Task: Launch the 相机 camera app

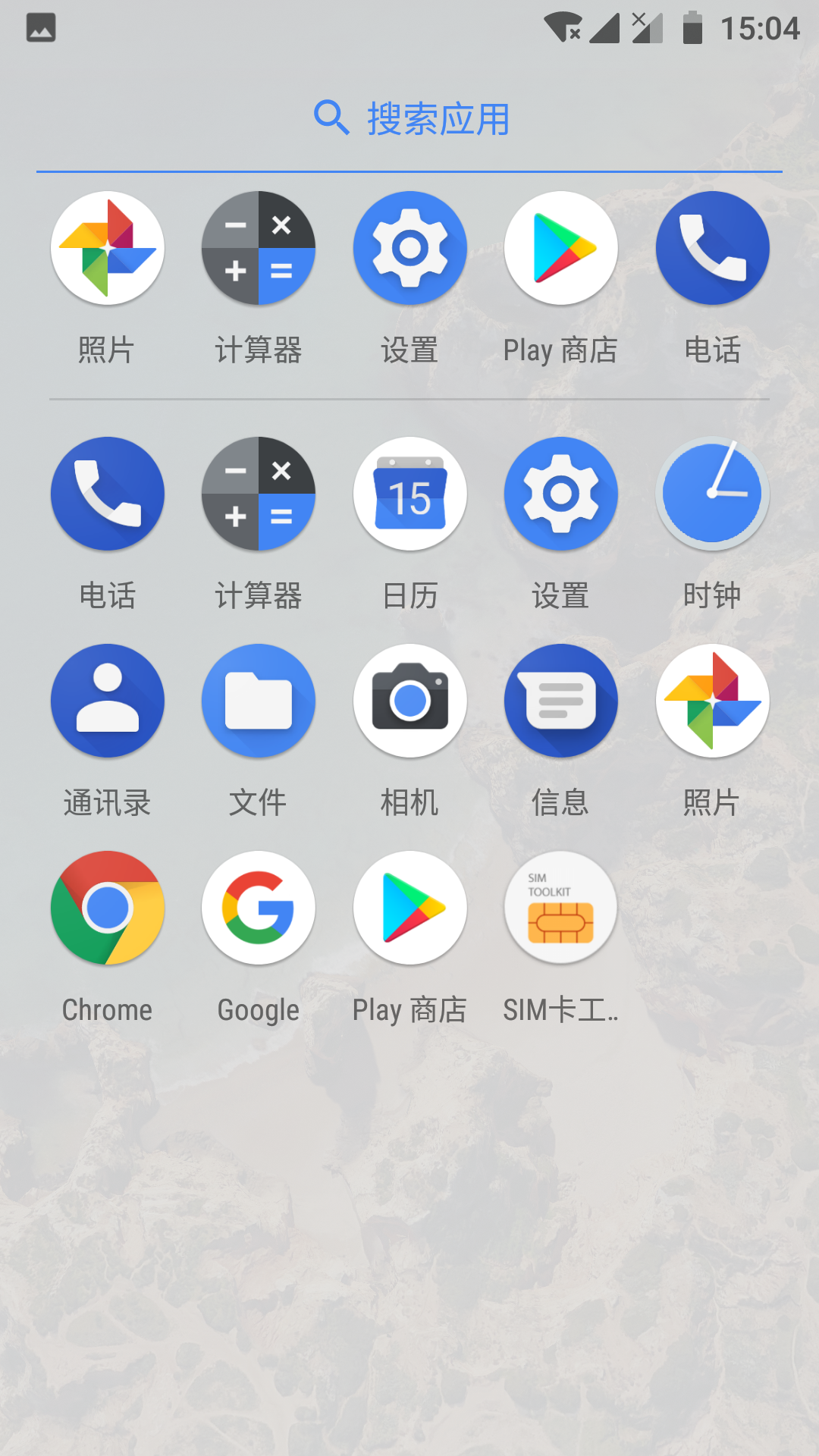Action: pyautogui.click(x=409, y=700)
